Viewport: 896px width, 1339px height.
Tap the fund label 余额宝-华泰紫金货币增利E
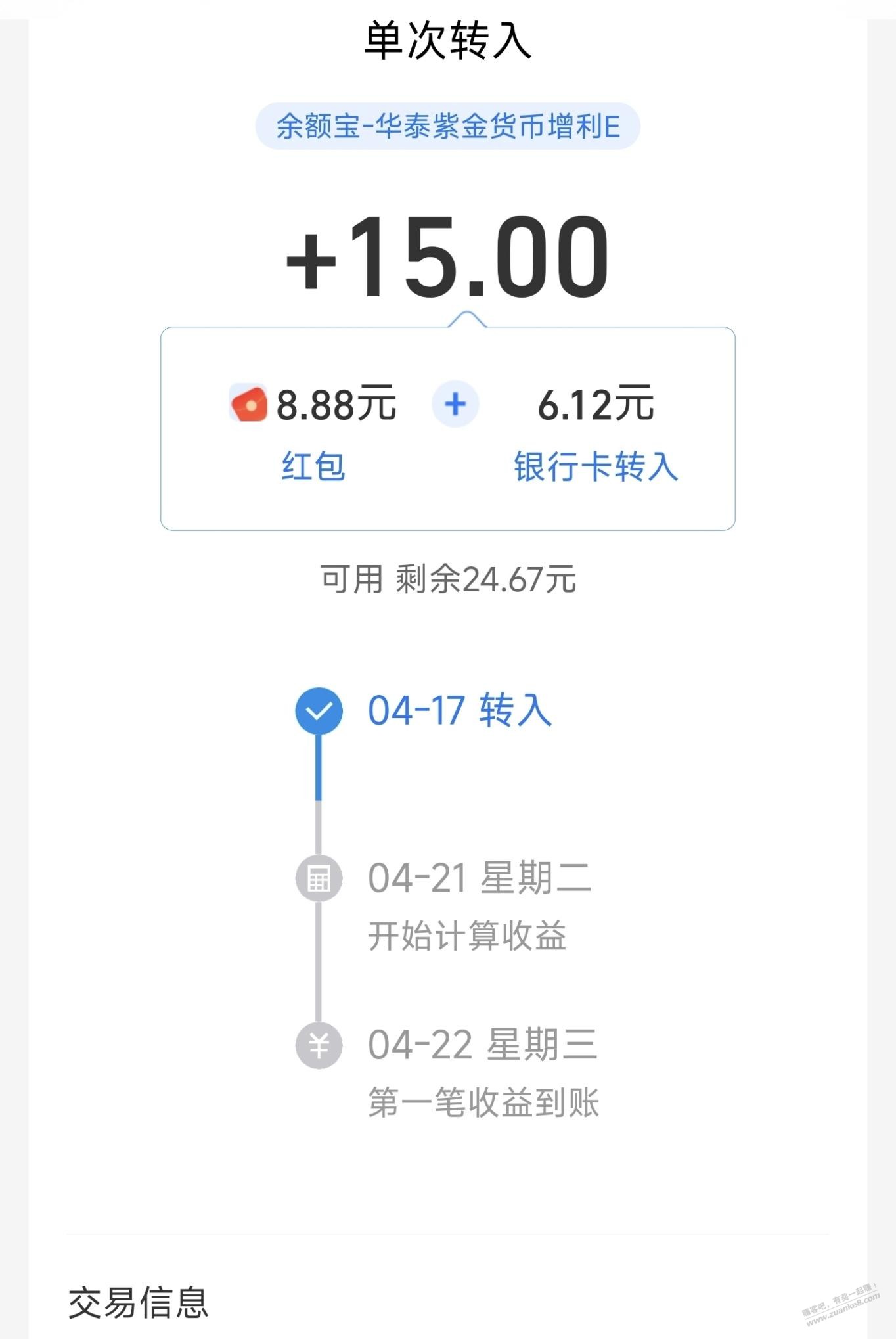click(447, 128)
